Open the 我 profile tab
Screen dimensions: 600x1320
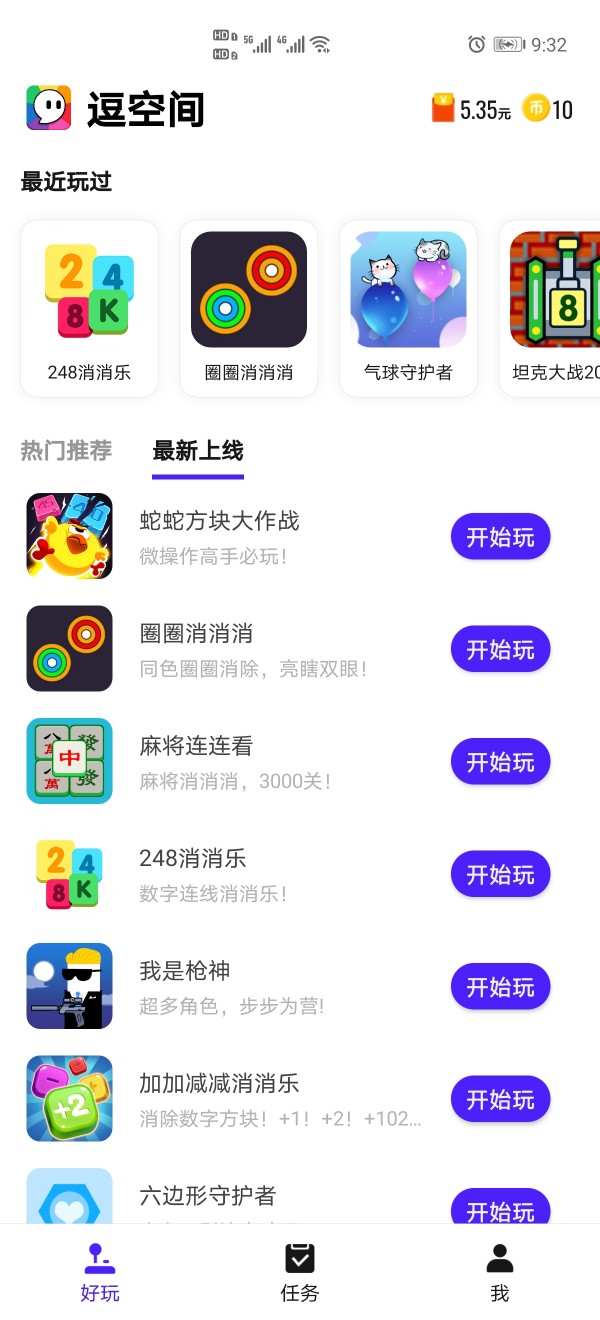(x=500, y=1272)
